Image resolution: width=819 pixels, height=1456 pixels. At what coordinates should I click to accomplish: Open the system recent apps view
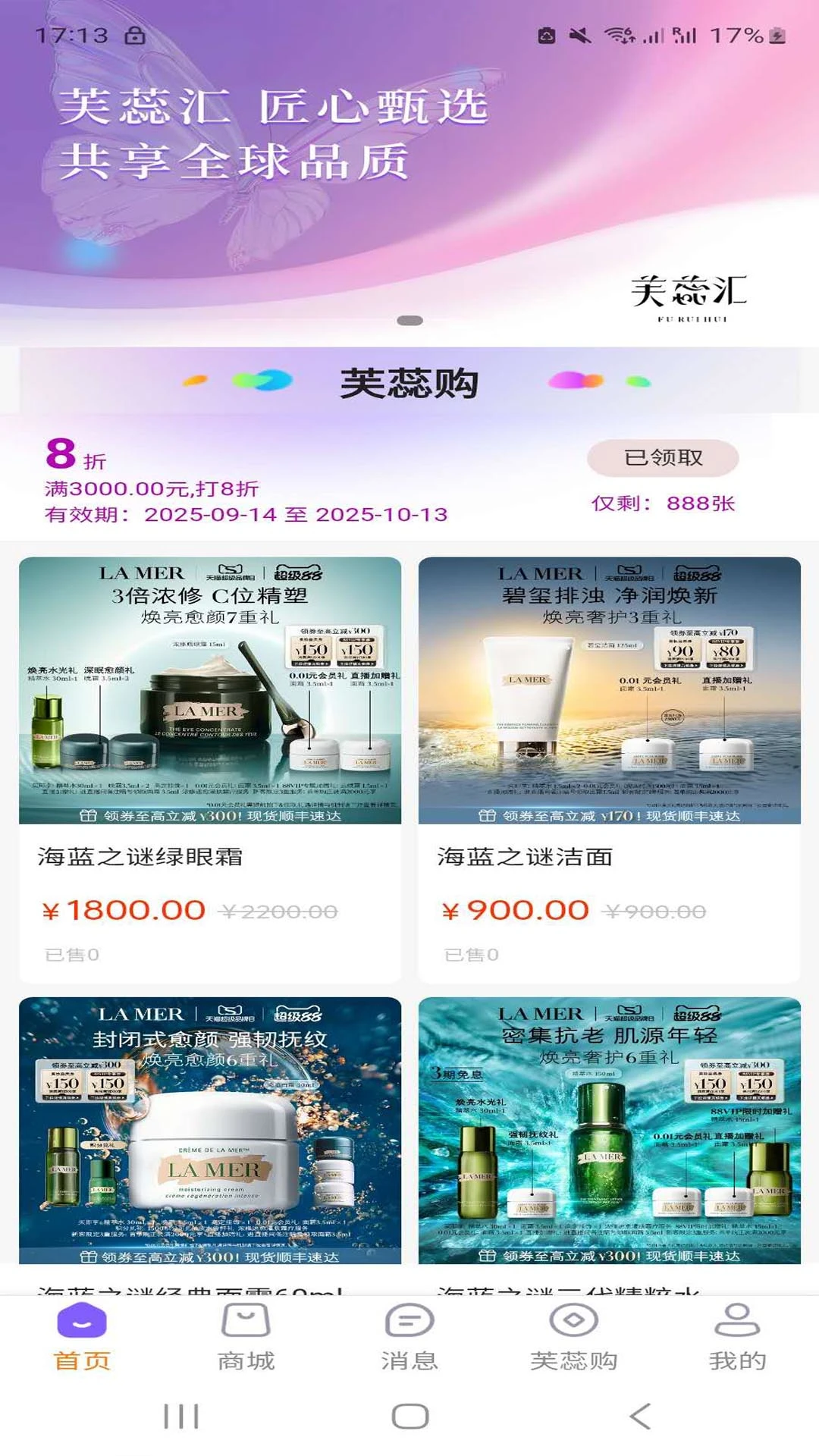[180, 1416]
